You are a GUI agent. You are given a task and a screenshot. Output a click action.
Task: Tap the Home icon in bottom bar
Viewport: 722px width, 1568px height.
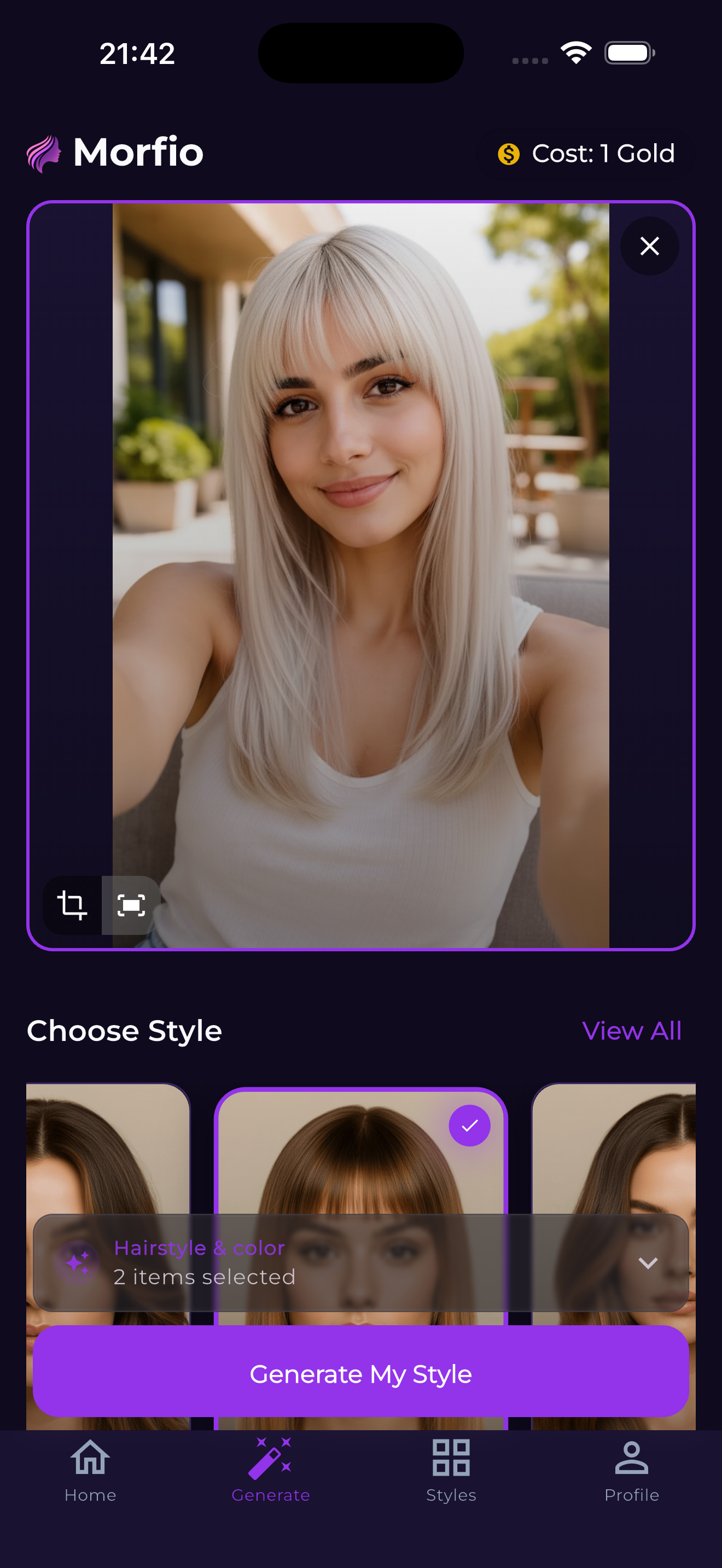coord(90,1458)
